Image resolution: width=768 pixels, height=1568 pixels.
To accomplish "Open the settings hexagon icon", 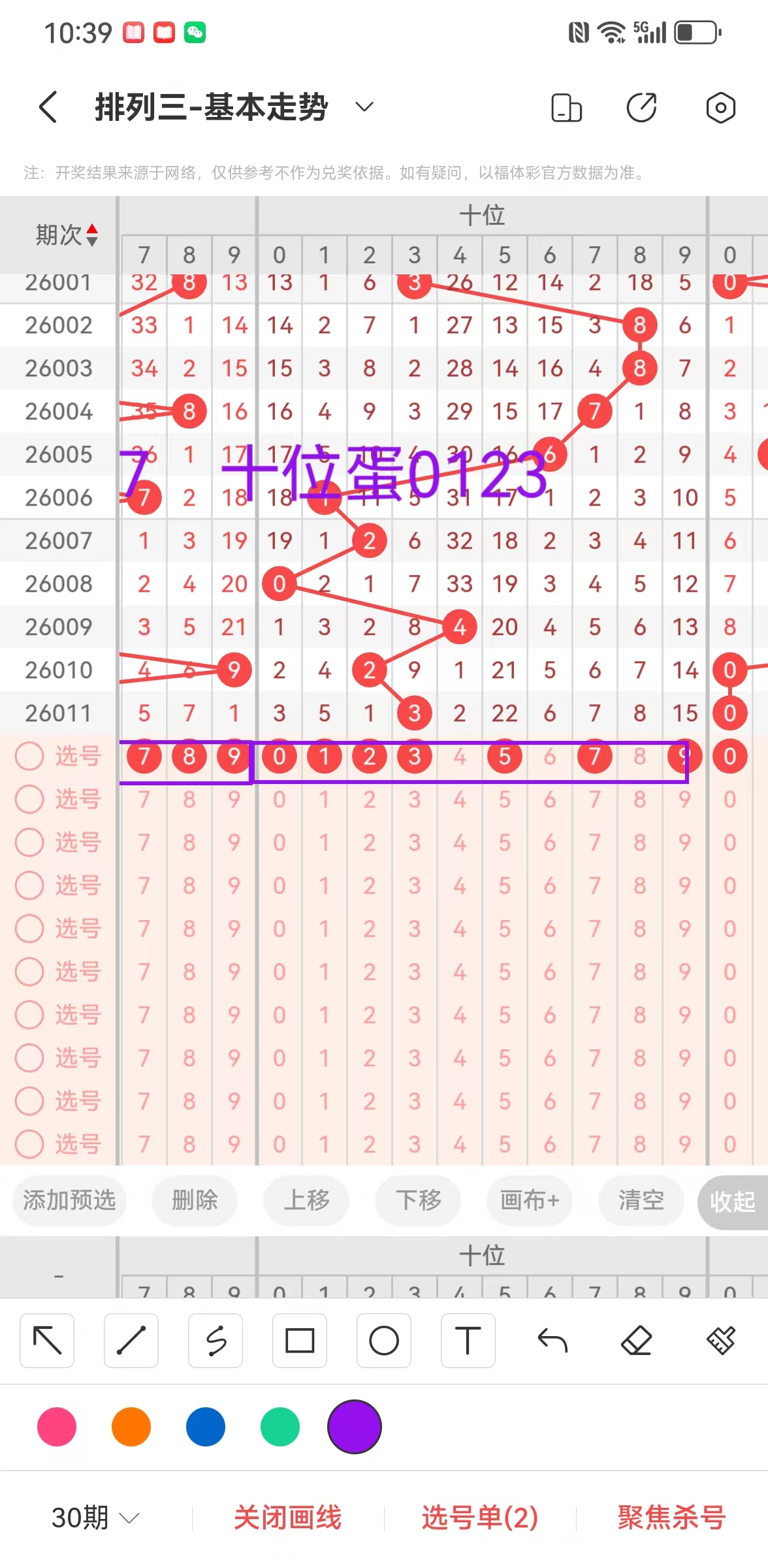I will tap(720, 108).
